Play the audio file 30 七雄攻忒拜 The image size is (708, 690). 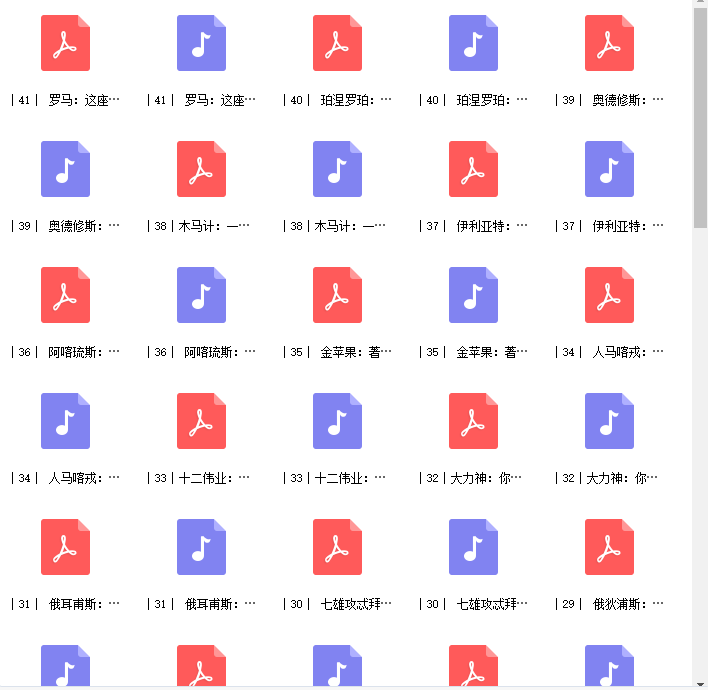473,548
